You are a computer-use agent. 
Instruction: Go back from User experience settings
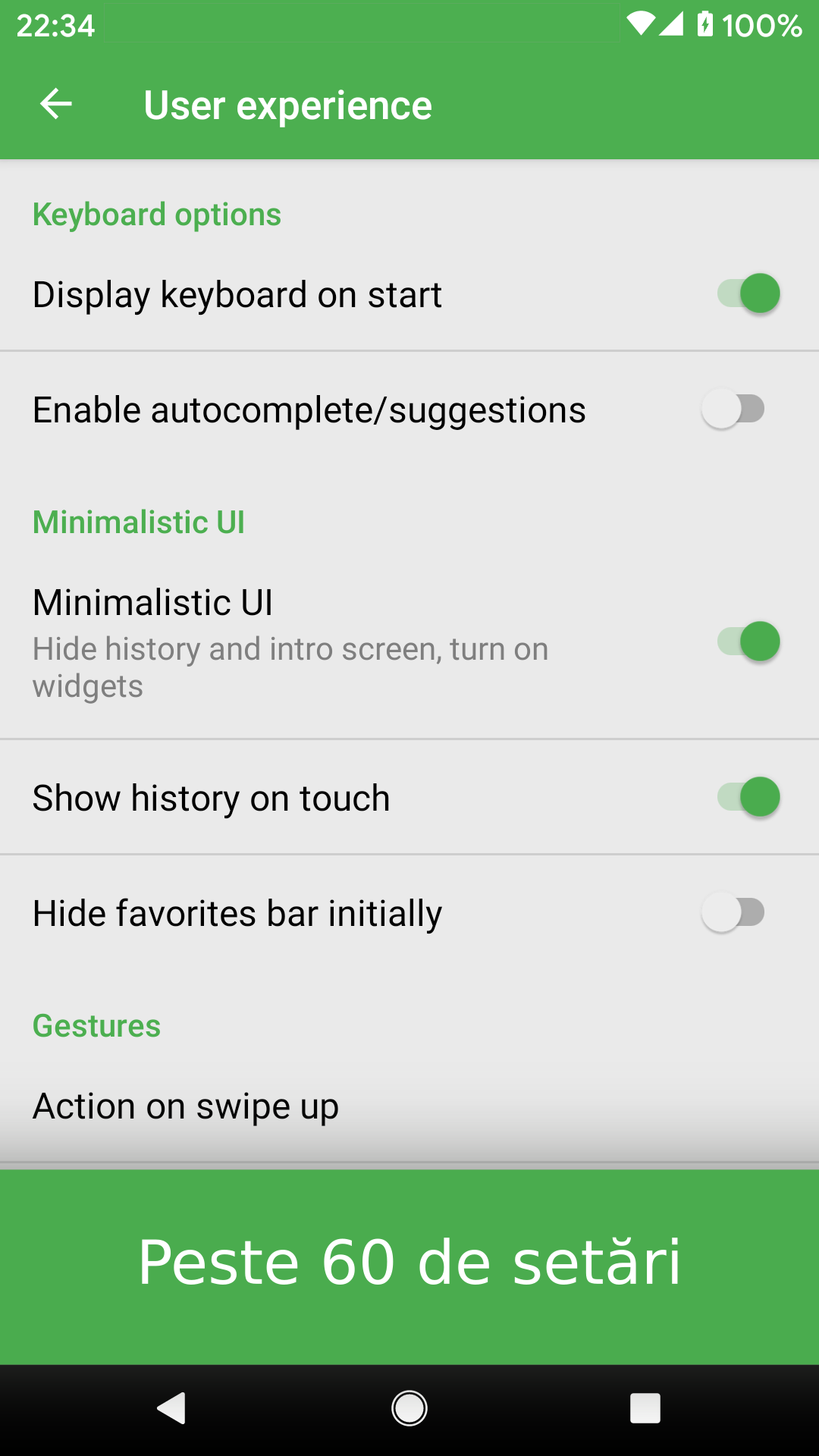click(x=56, y=105)
